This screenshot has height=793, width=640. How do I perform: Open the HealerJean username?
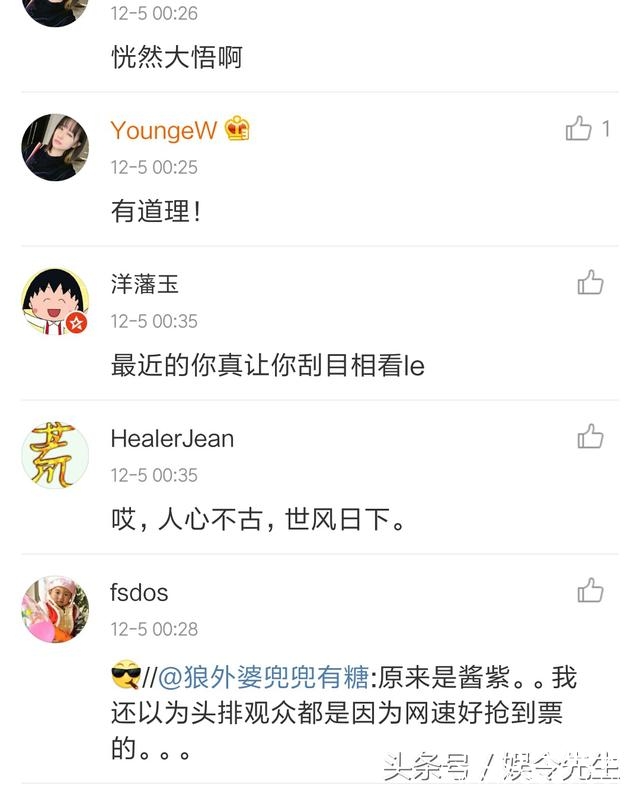coord(171,438)
